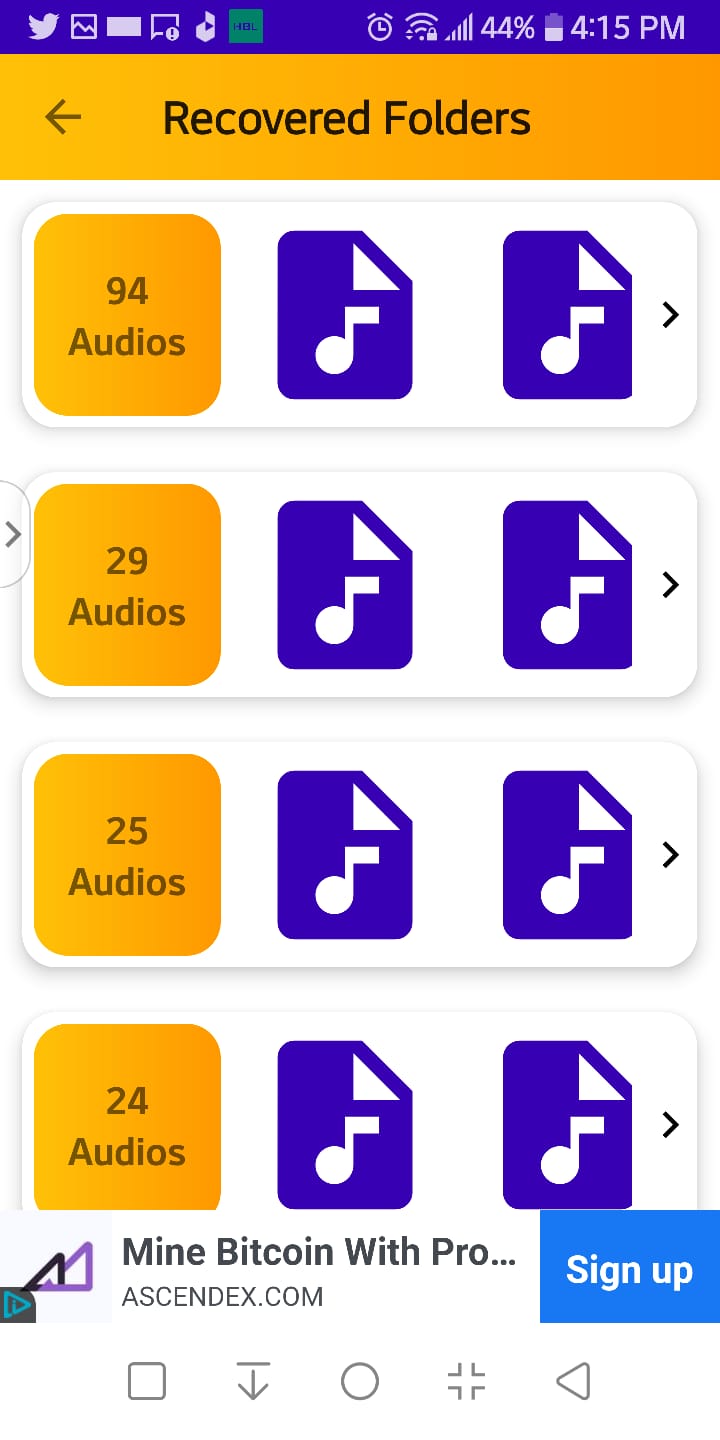Expand the 29 Audios row chevron

[x=670, y=585]
